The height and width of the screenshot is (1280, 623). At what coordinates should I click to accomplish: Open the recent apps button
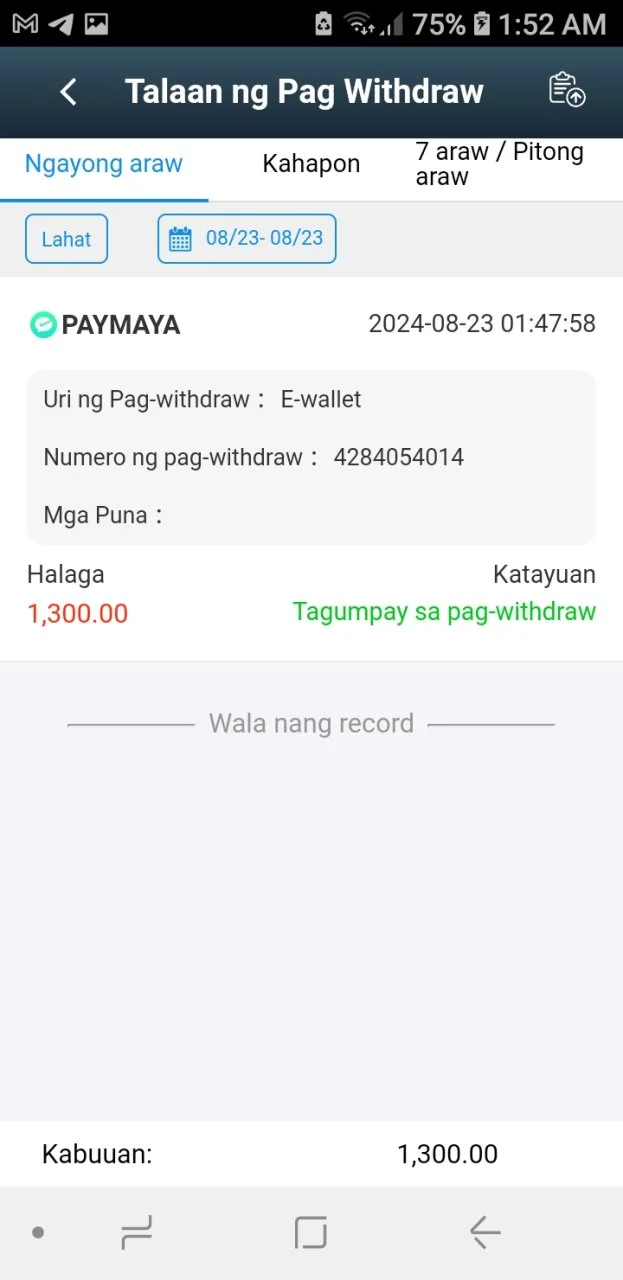(x=136, y=1233)
